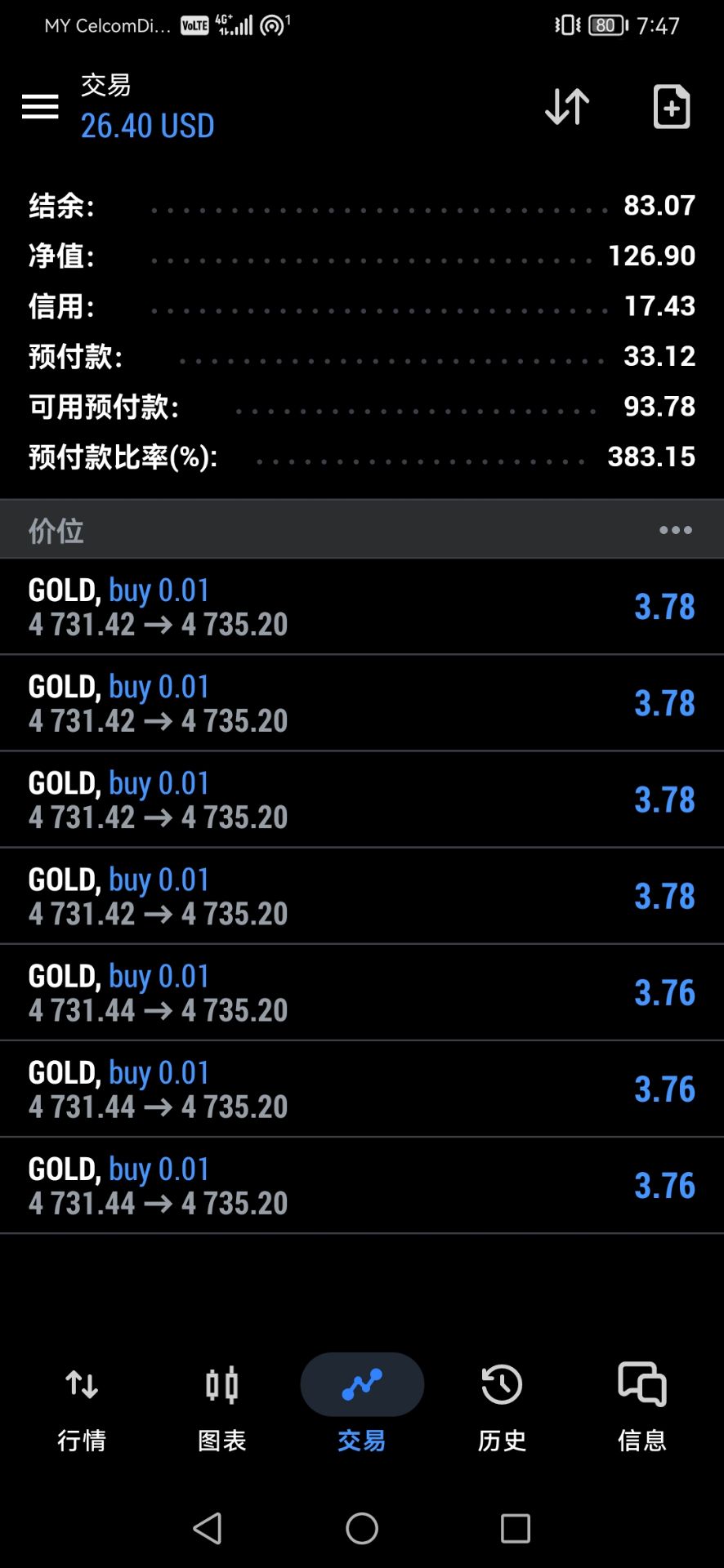Screen dimensions: 724x1568
Task: Tap the system back button
Action: (x=208, y=1528)
